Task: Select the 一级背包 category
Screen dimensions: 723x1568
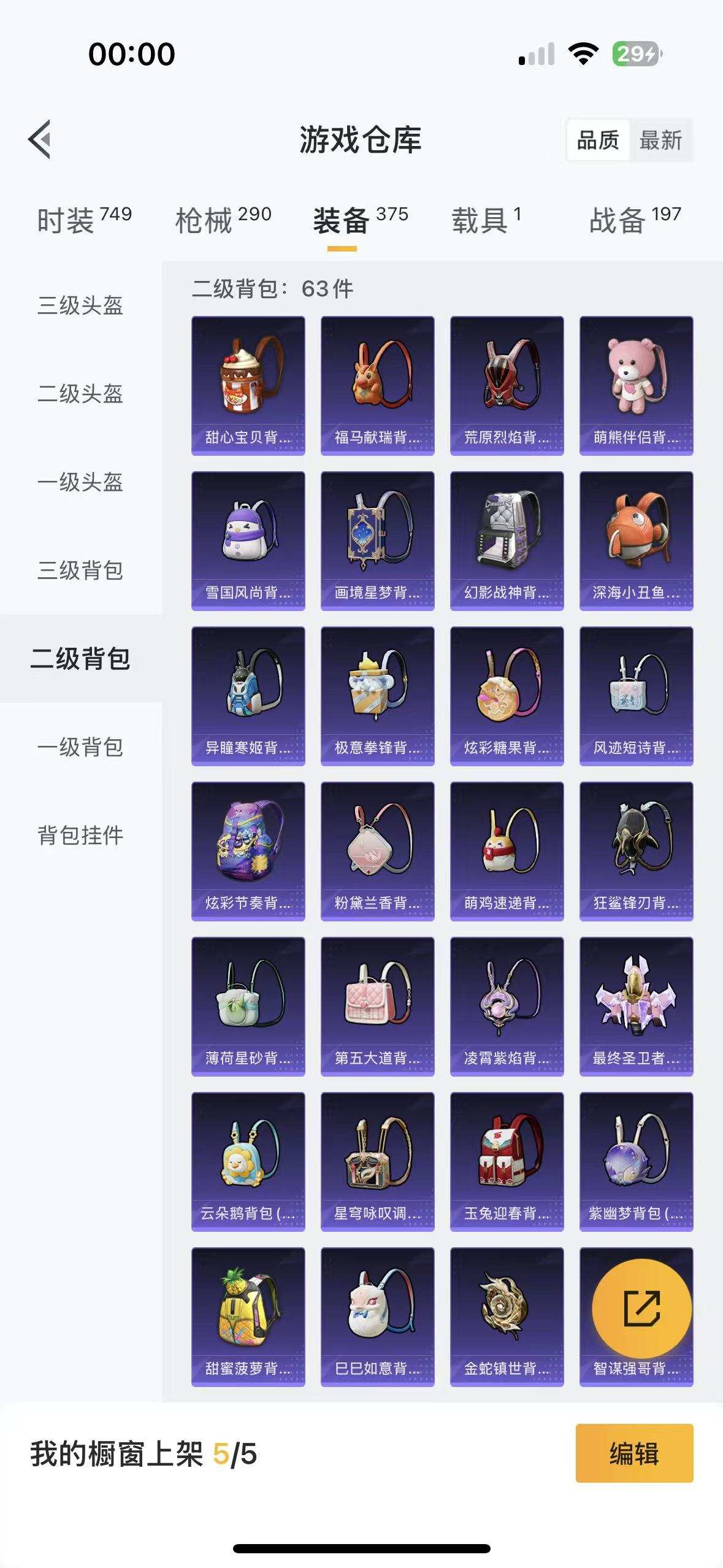Action: coord(82,747)
